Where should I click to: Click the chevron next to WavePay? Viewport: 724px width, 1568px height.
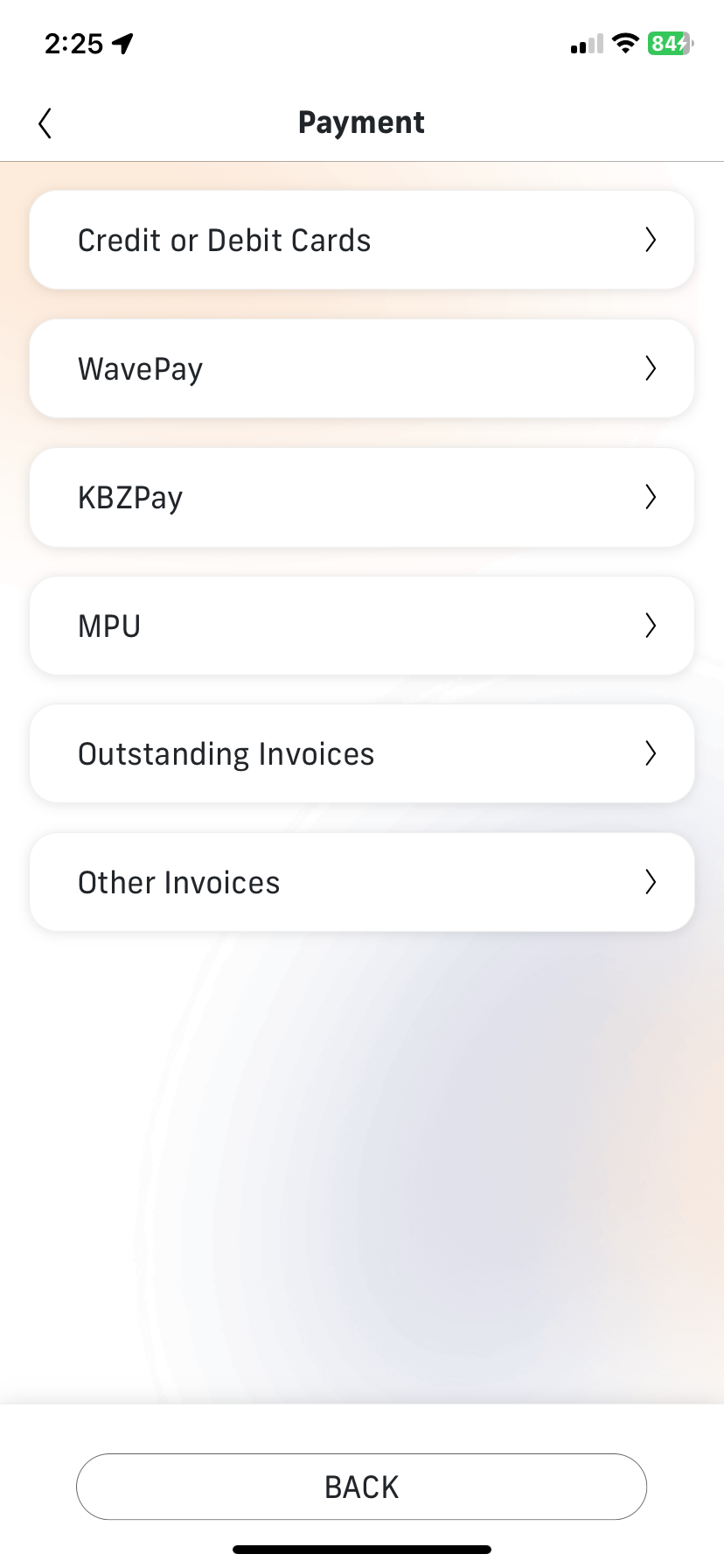(x=650, y=368)
